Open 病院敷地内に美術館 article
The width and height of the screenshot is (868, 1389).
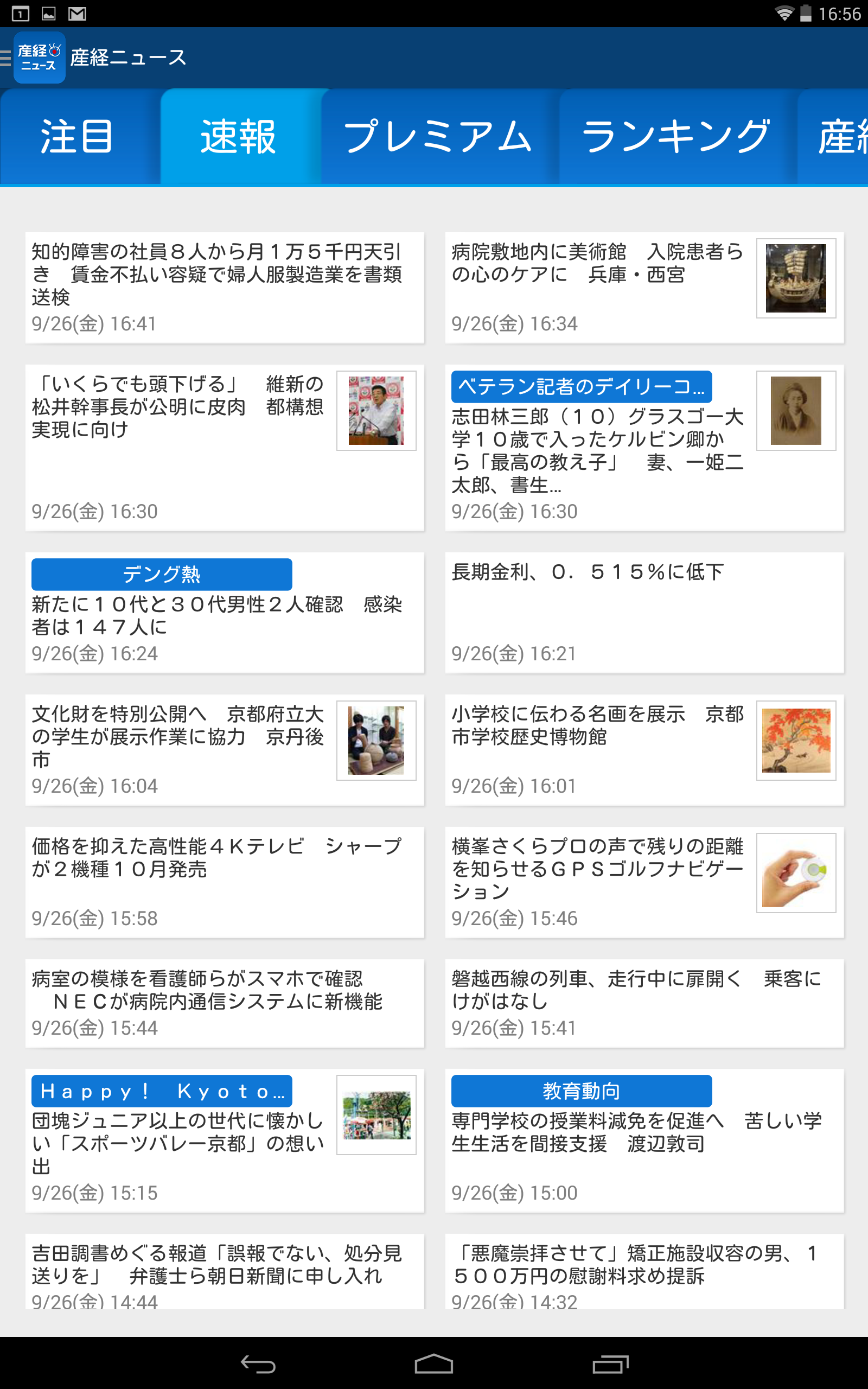(597, 287)
